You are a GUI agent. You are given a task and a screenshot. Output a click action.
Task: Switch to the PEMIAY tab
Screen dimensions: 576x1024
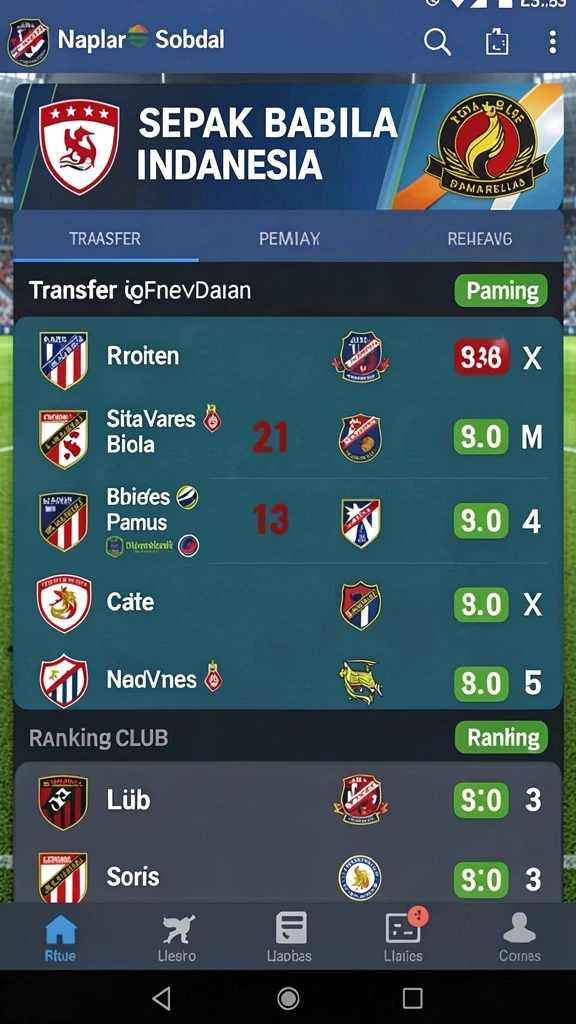(289, 238)
